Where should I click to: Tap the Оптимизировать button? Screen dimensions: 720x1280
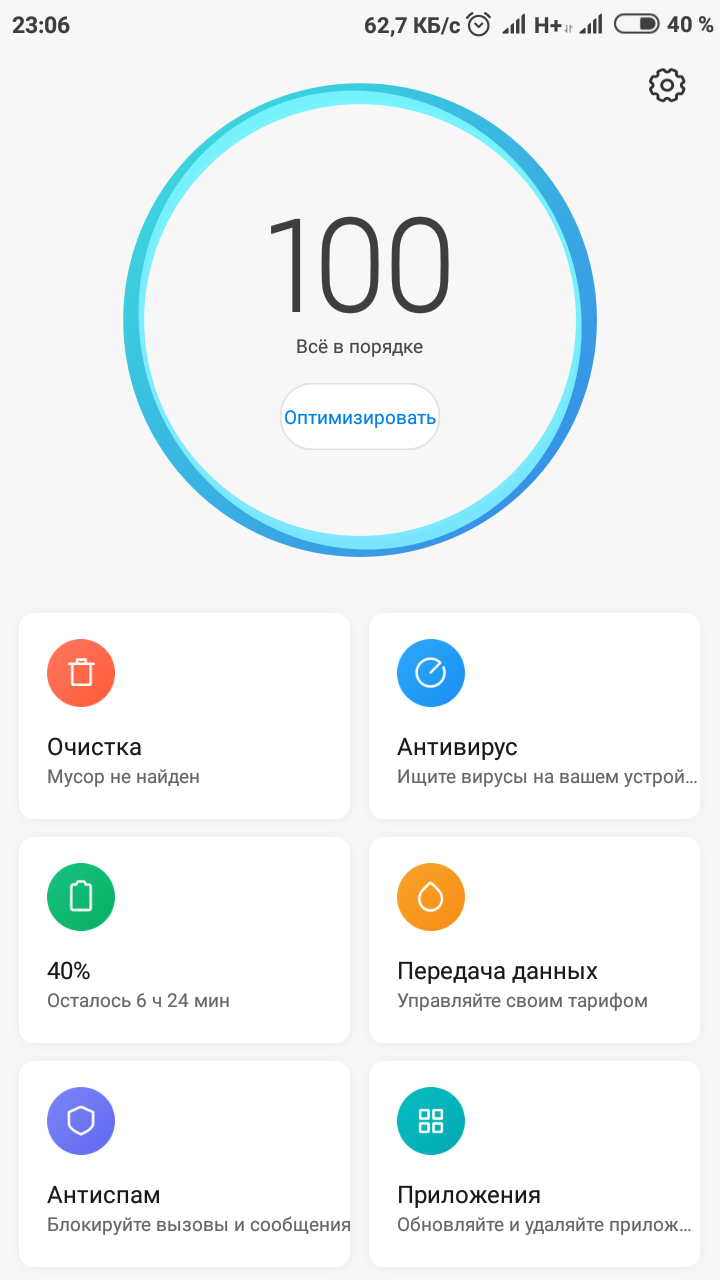tap(360, 418)
